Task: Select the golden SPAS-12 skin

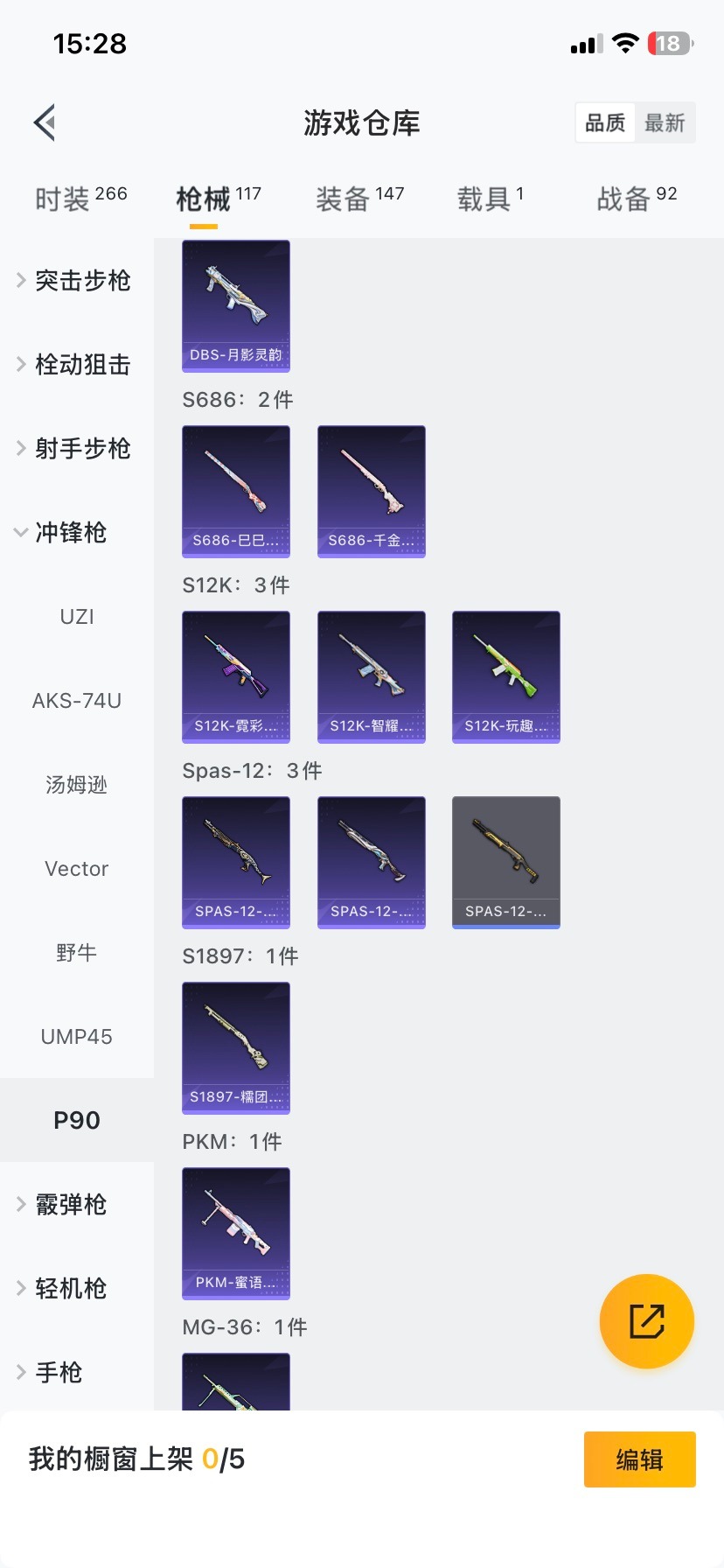Action: 505,863
